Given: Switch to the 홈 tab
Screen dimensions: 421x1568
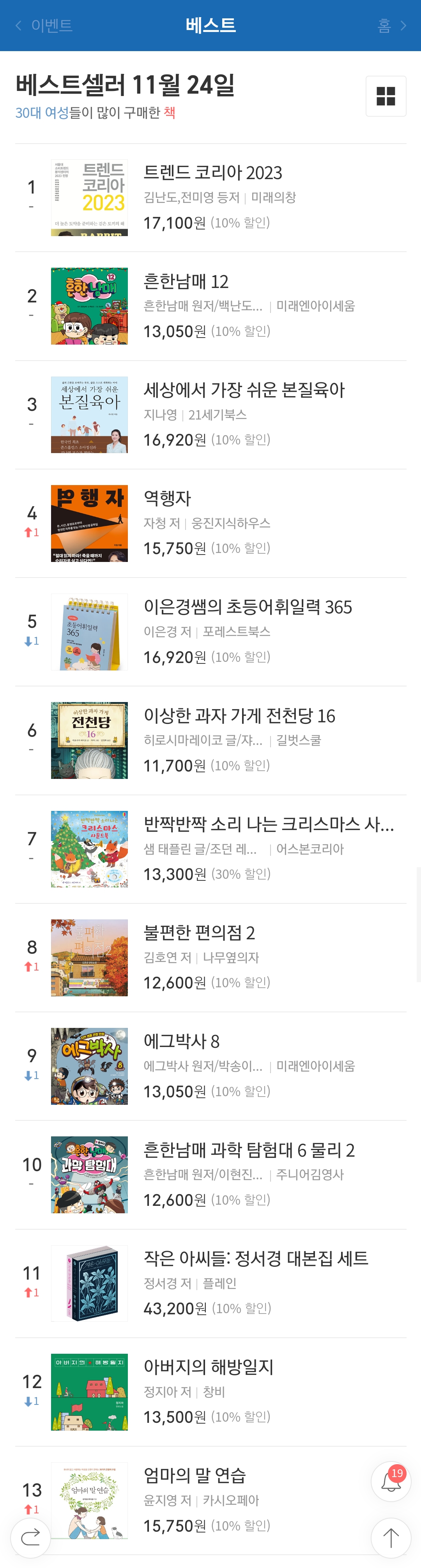Looking at the screenshot, I should click(391, 26).
